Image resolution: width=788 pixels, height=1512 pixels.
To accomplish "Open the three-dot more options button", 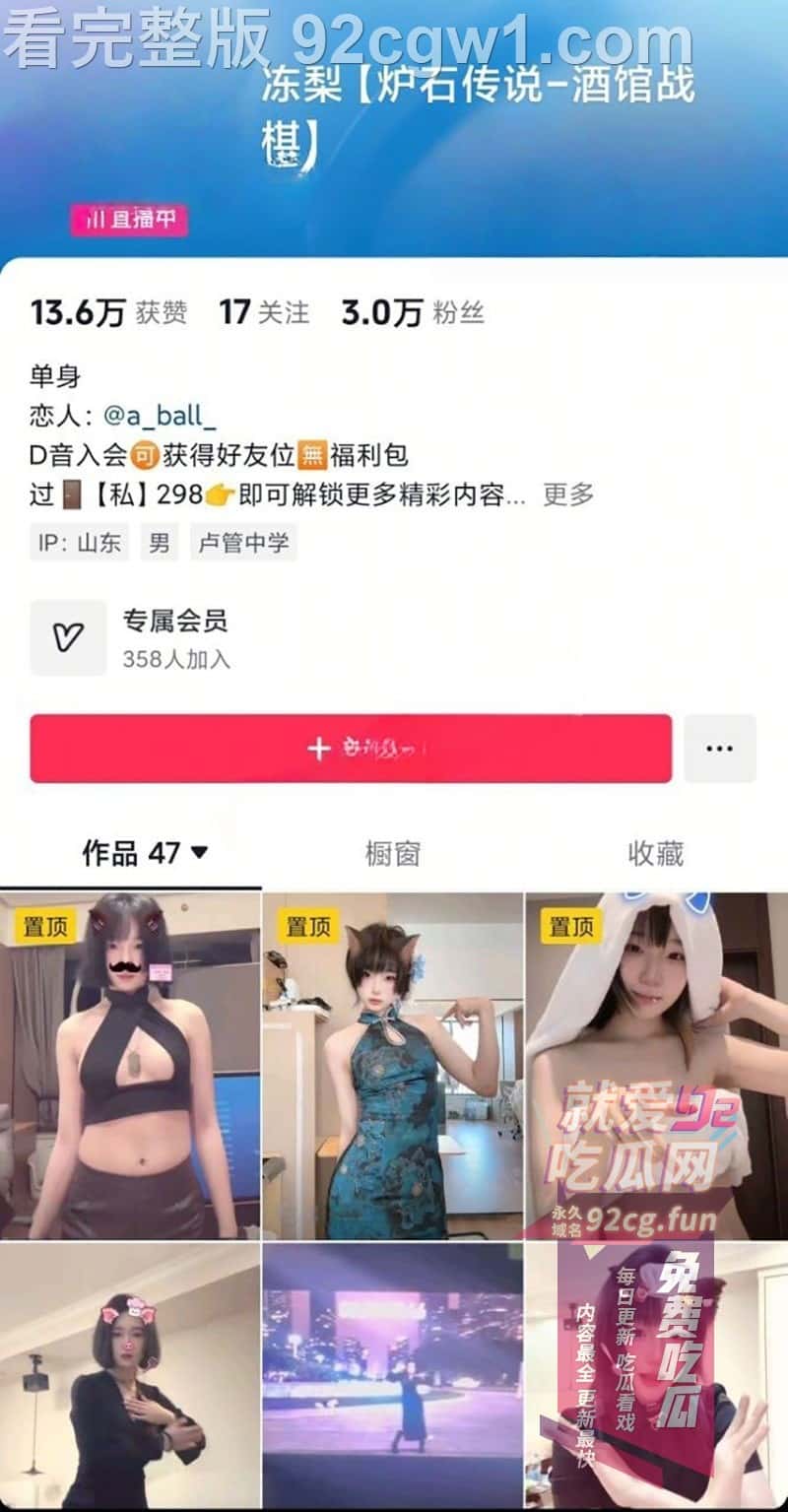I will click(720, 749).
